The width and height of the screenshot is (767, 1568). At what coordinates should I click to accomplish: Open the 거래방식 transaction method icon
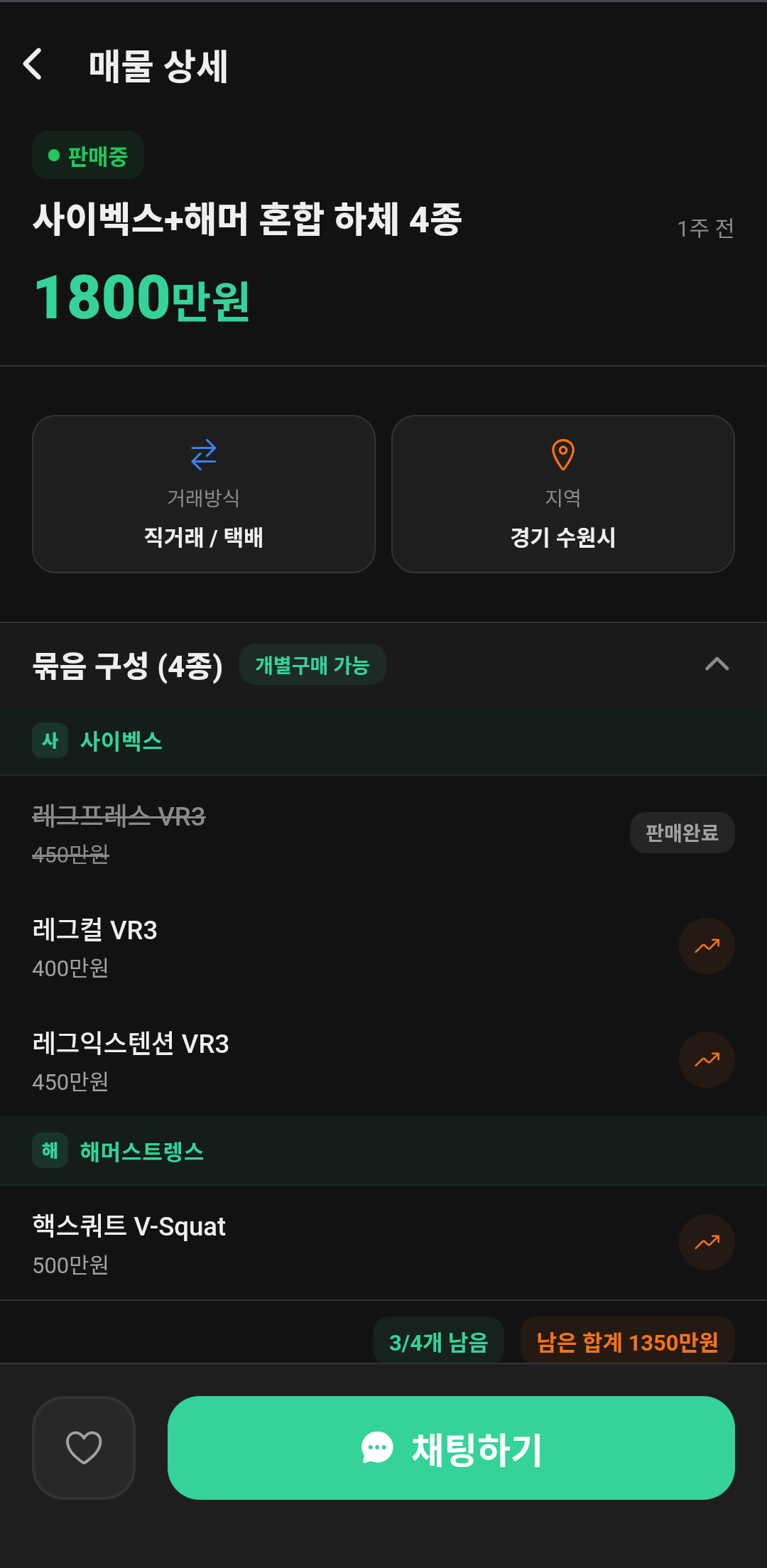tap(203, 455)
